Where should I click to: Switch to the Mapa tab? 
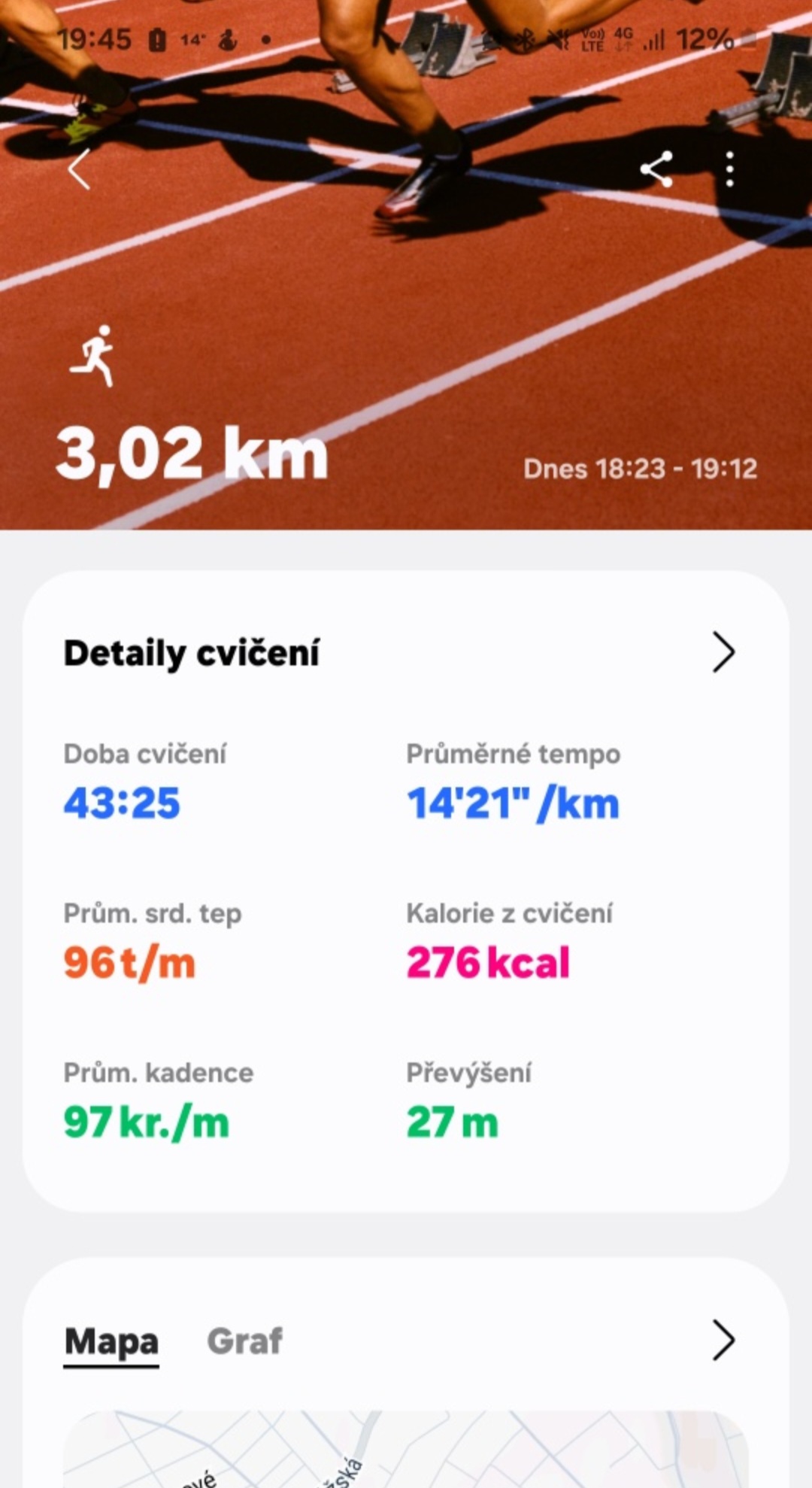pyautogui.click(x=111, y=1341)
